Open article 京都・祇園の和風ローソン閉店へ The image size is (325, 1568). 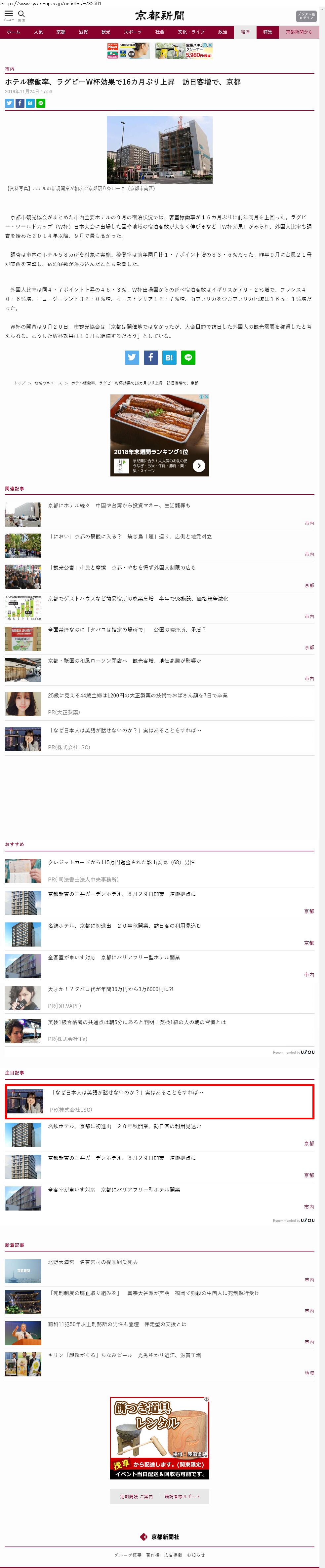click(124, 660)
